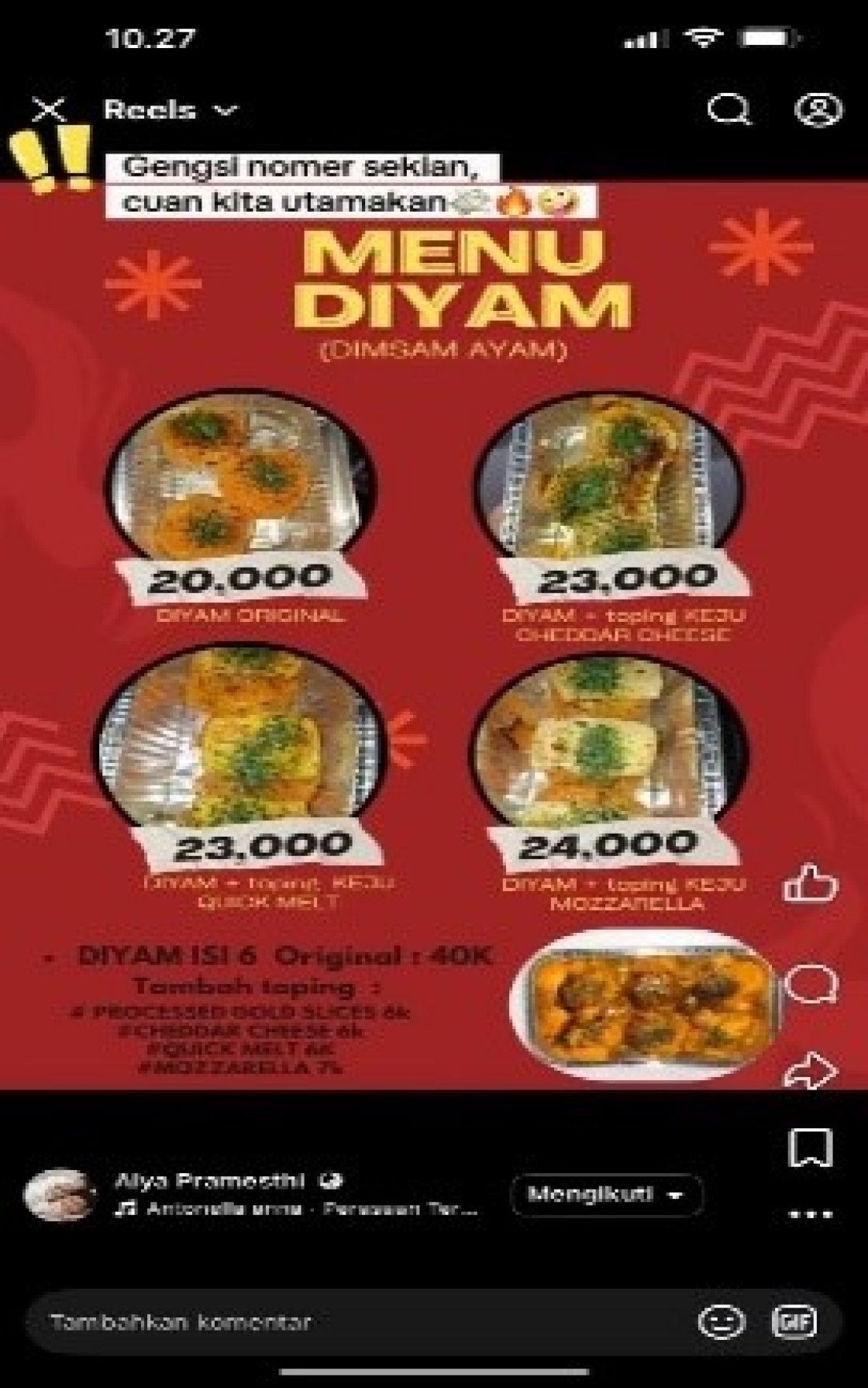Open Alya Pramesthi's profile picture

pyautogui.click(x=58, y=1194)
